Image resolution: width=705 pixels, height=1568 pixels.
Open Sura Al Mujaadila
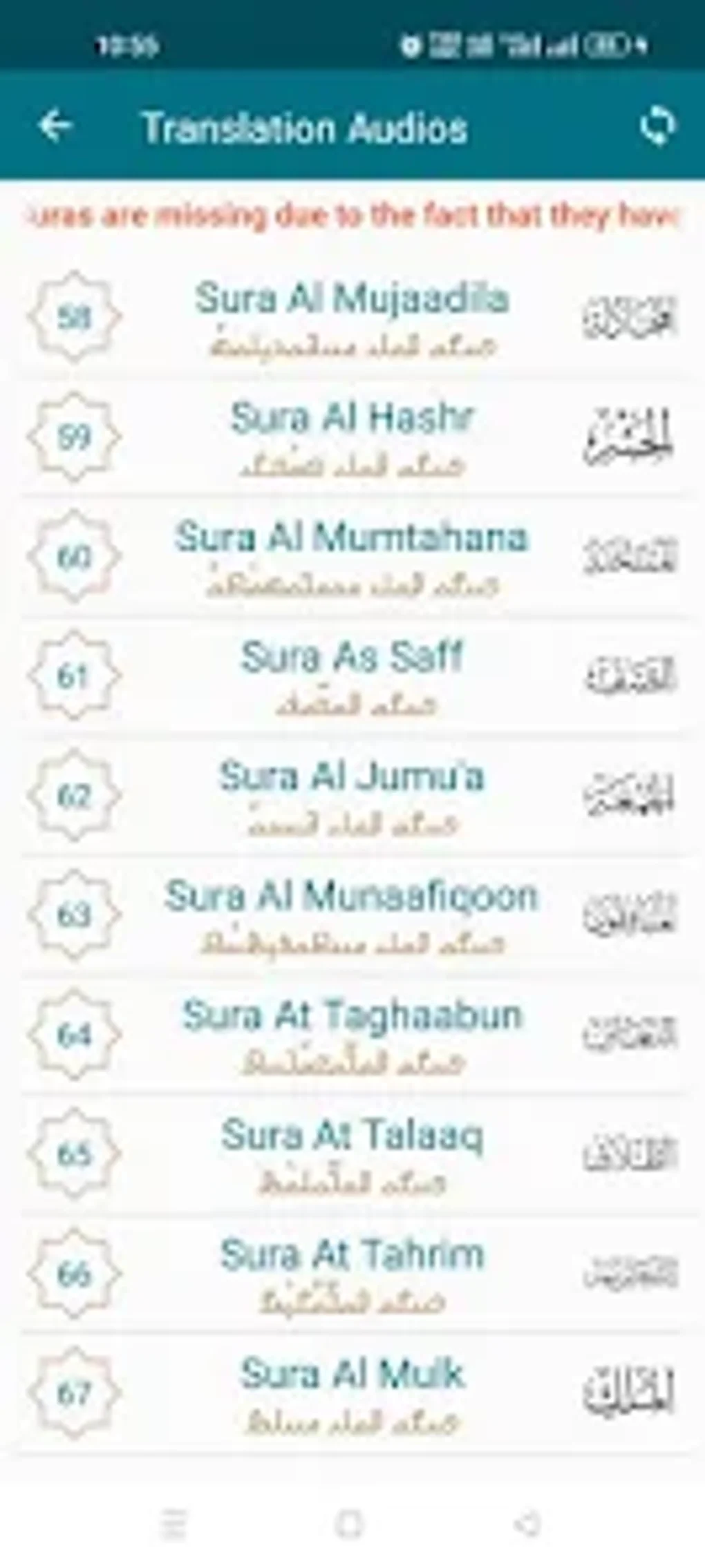pyautogui.click(x=352, y=318)
